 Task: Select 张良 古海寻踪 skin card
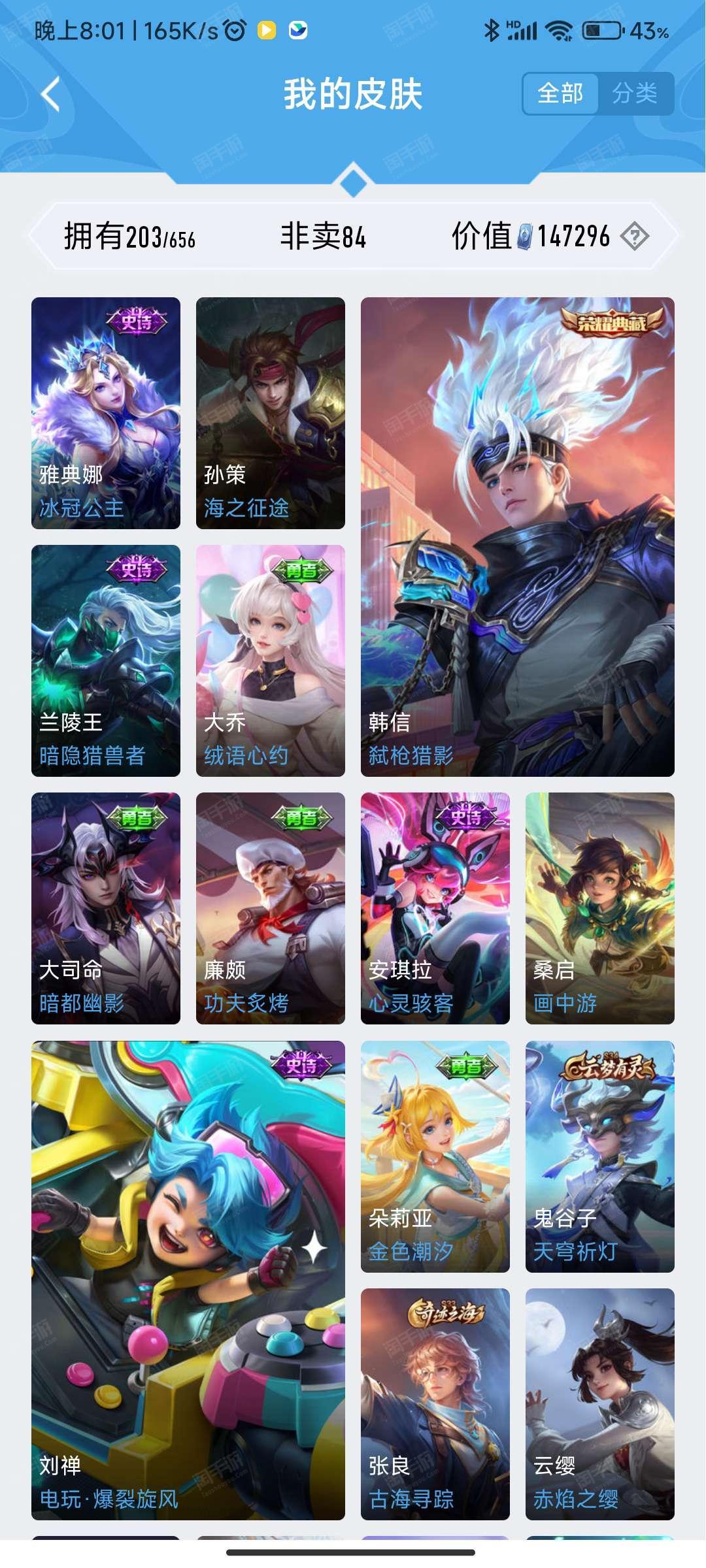tap(435, 1404)
